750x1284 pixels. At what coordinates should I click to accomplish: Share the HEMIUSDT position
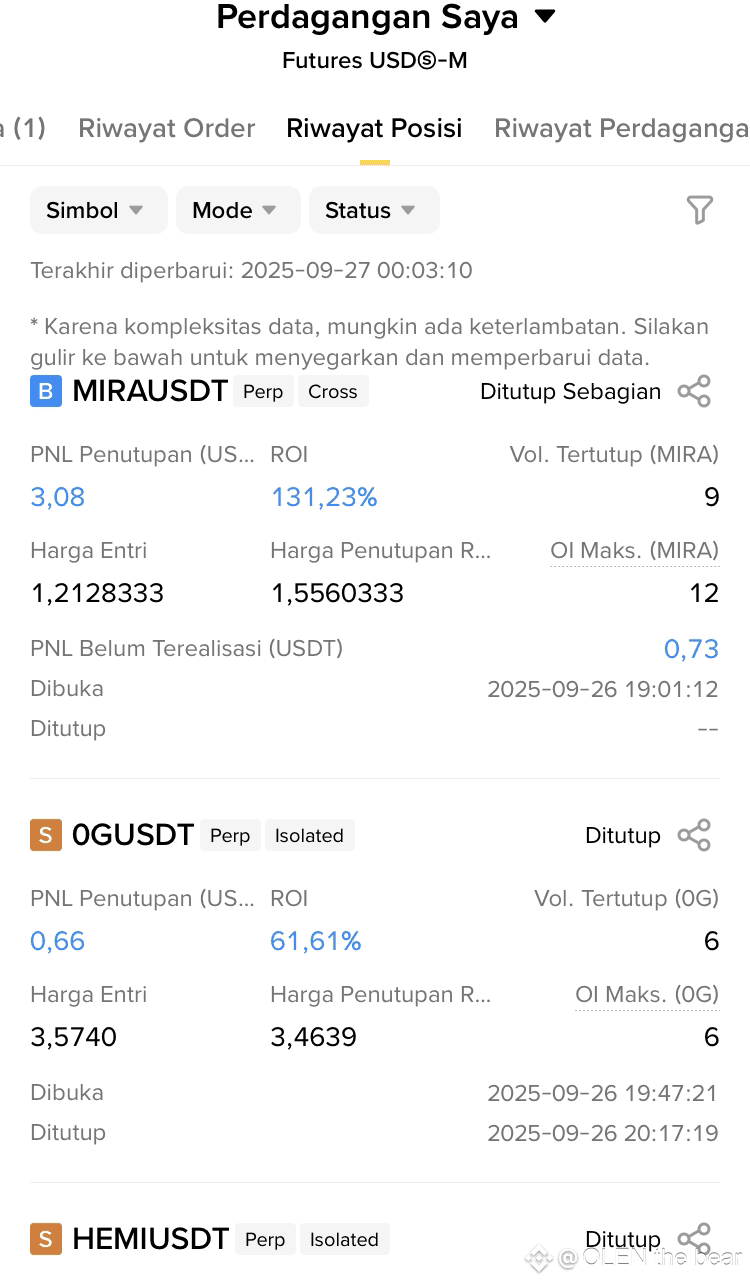[694, 1238]
